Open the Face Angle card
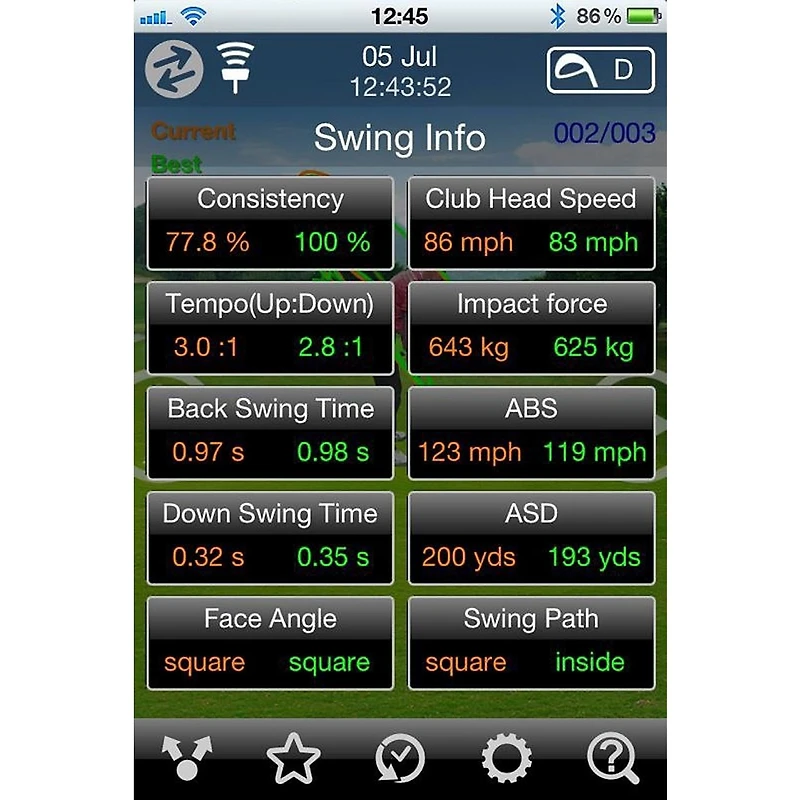 270,643
